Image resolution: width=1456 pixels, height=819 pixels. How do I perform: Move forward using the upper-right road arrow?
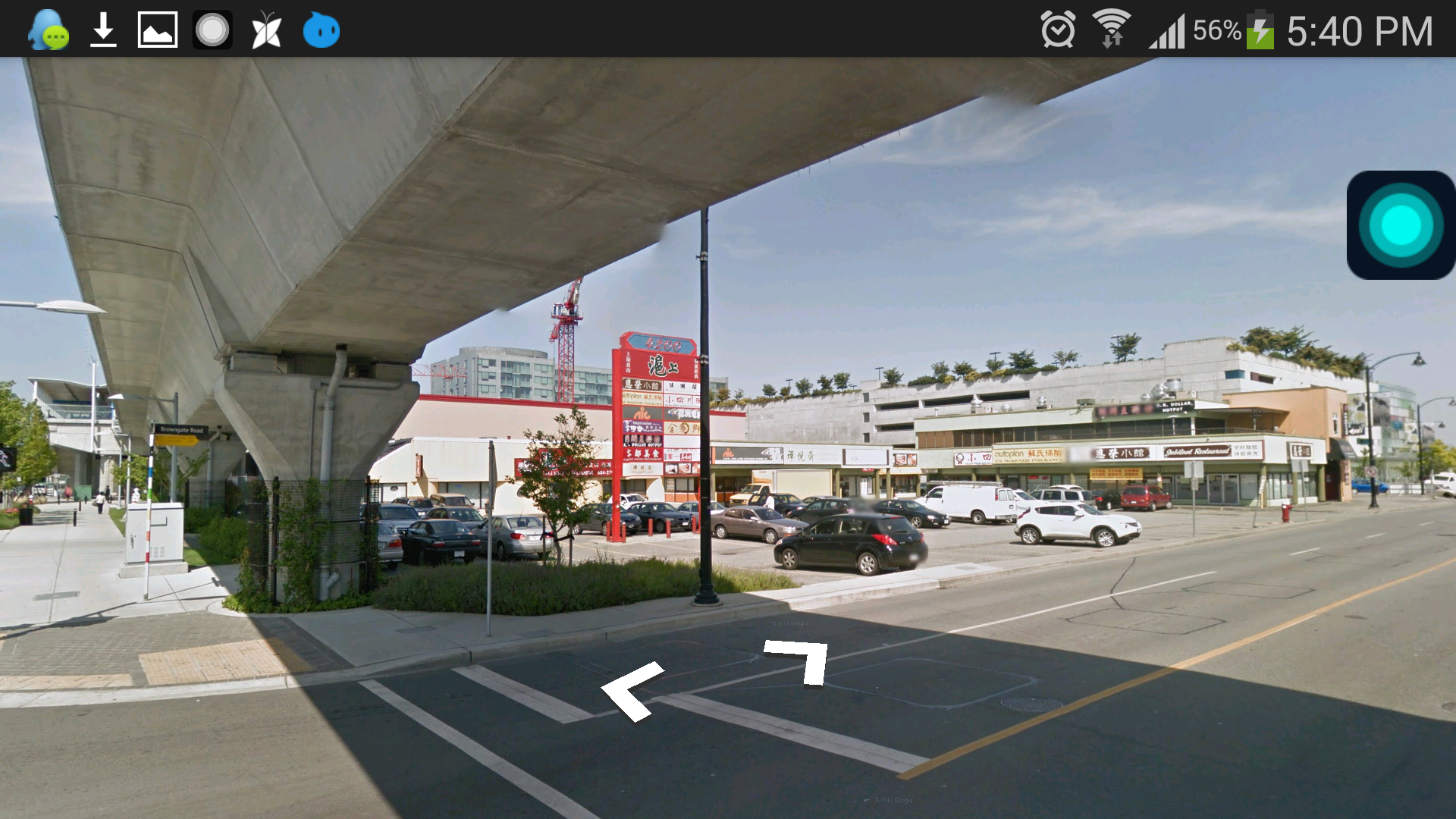tap(801, 659)
